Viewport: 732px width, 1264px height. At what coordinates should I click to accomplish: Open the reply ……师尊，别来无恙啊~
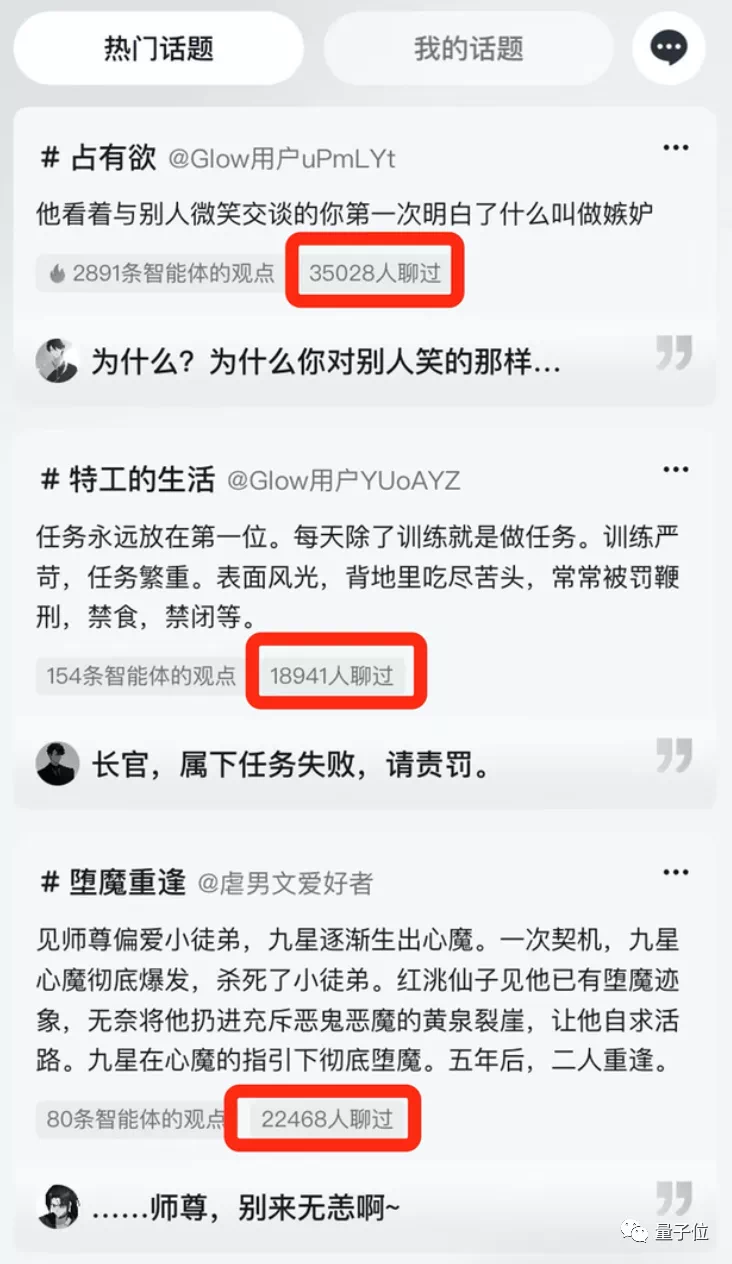click(x=245, y=1208)
